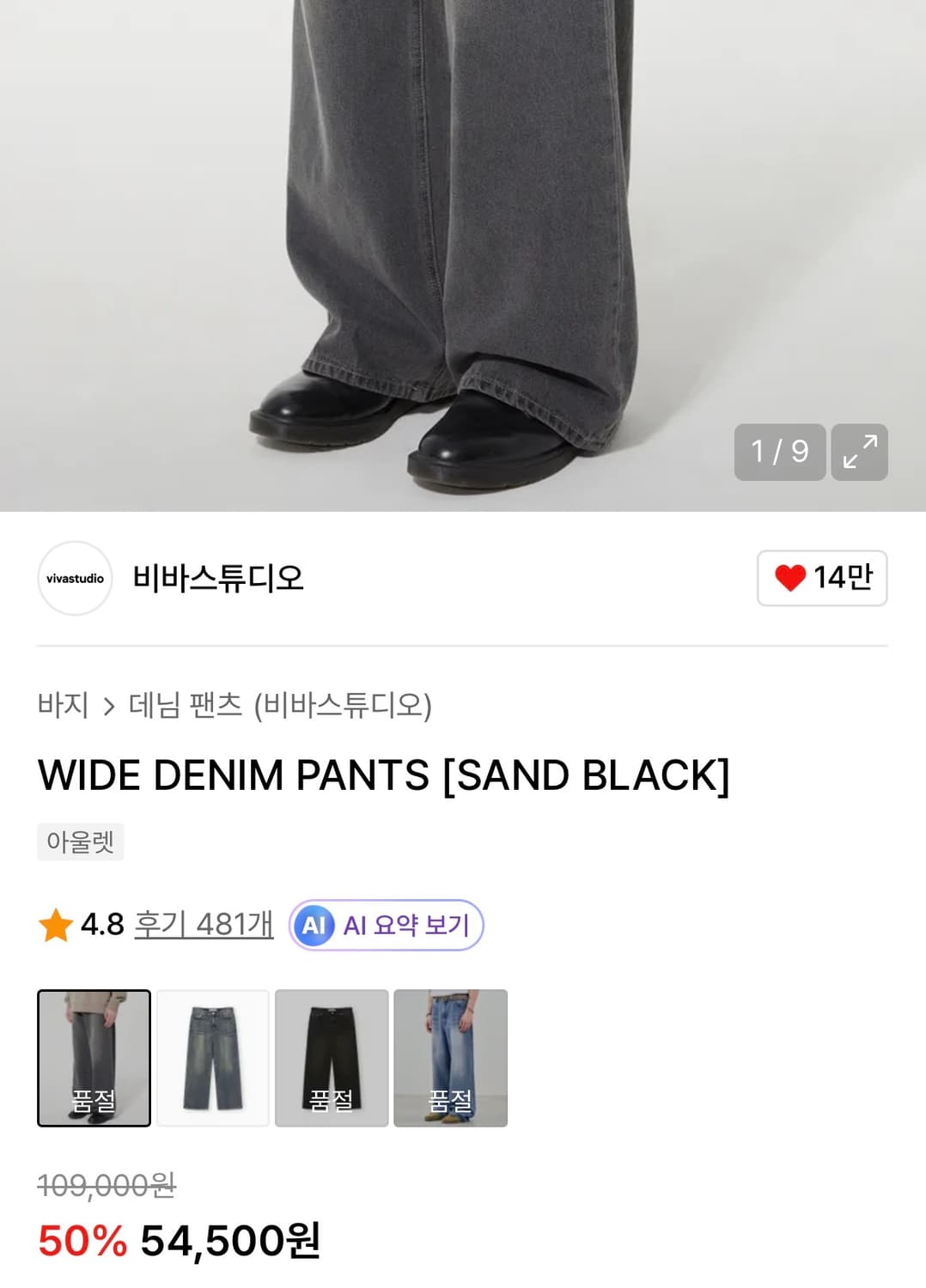Select the sold-out black denim color option
The width and height of the screenshot is (926, 1288).
coord(332,1057)
